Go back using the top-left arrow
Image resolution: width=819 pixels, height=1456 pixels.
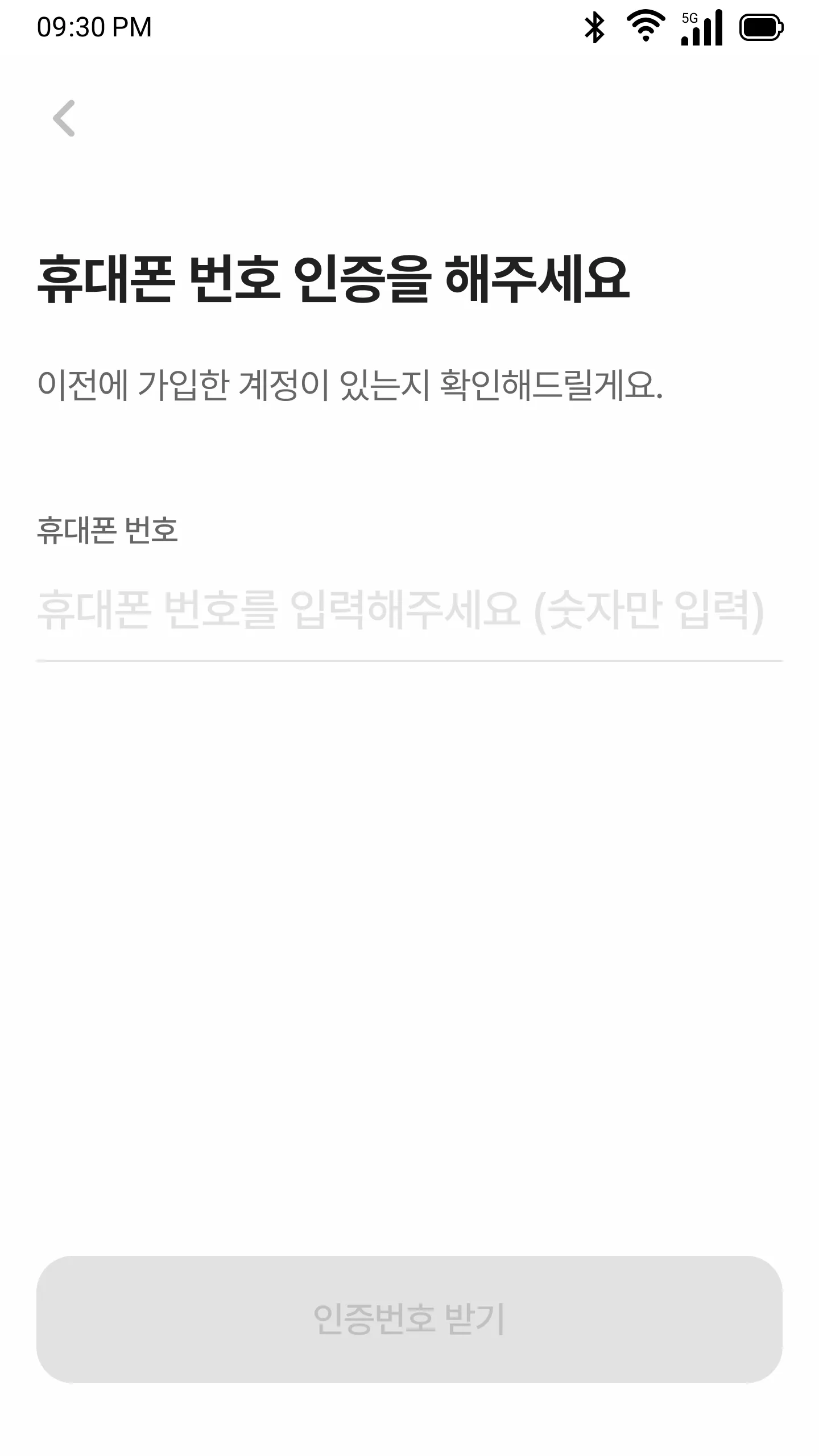tap(64, 118)
